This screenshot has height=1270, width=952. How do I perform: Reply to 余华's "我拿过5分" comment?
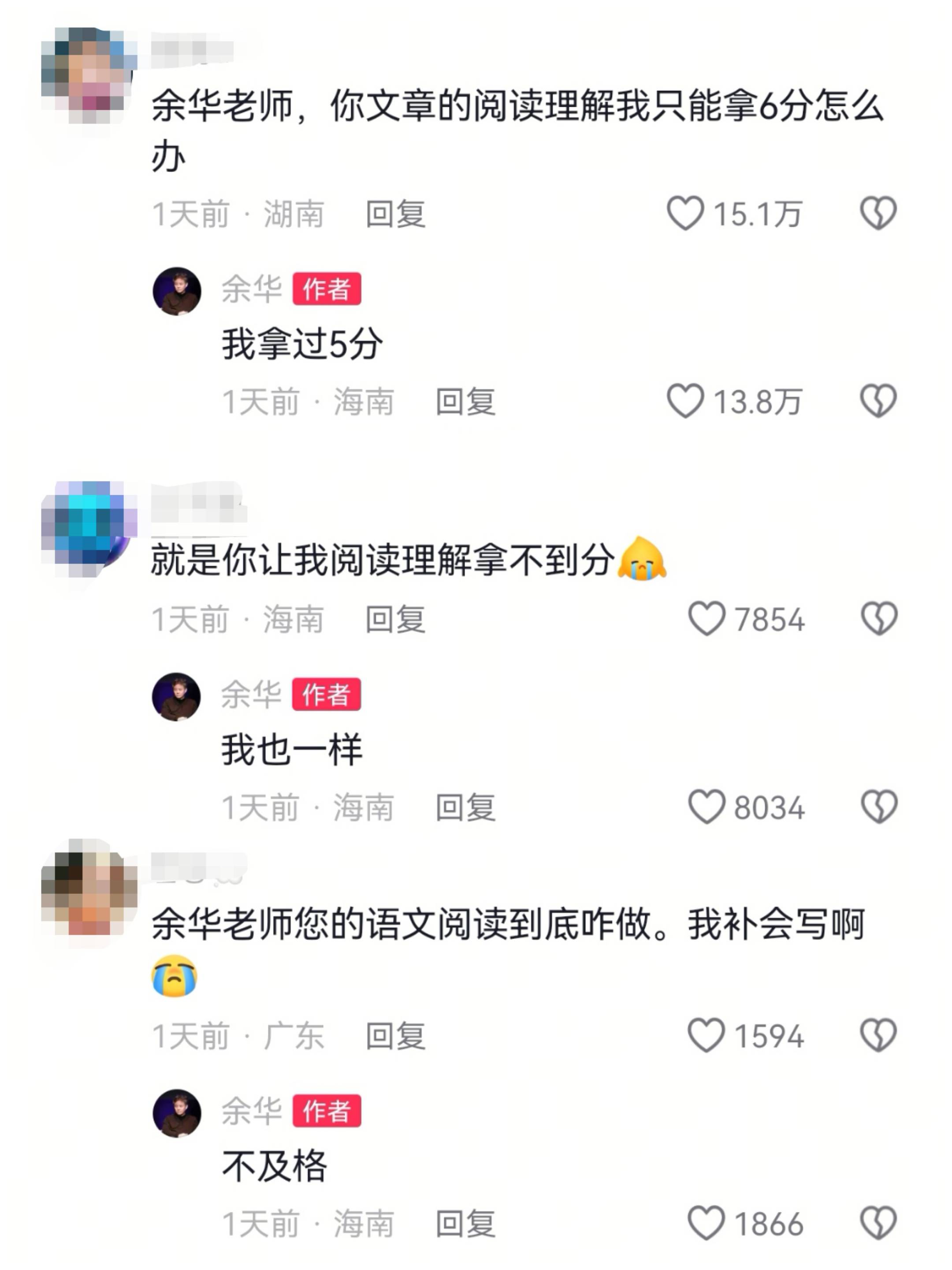coord(465,401)
